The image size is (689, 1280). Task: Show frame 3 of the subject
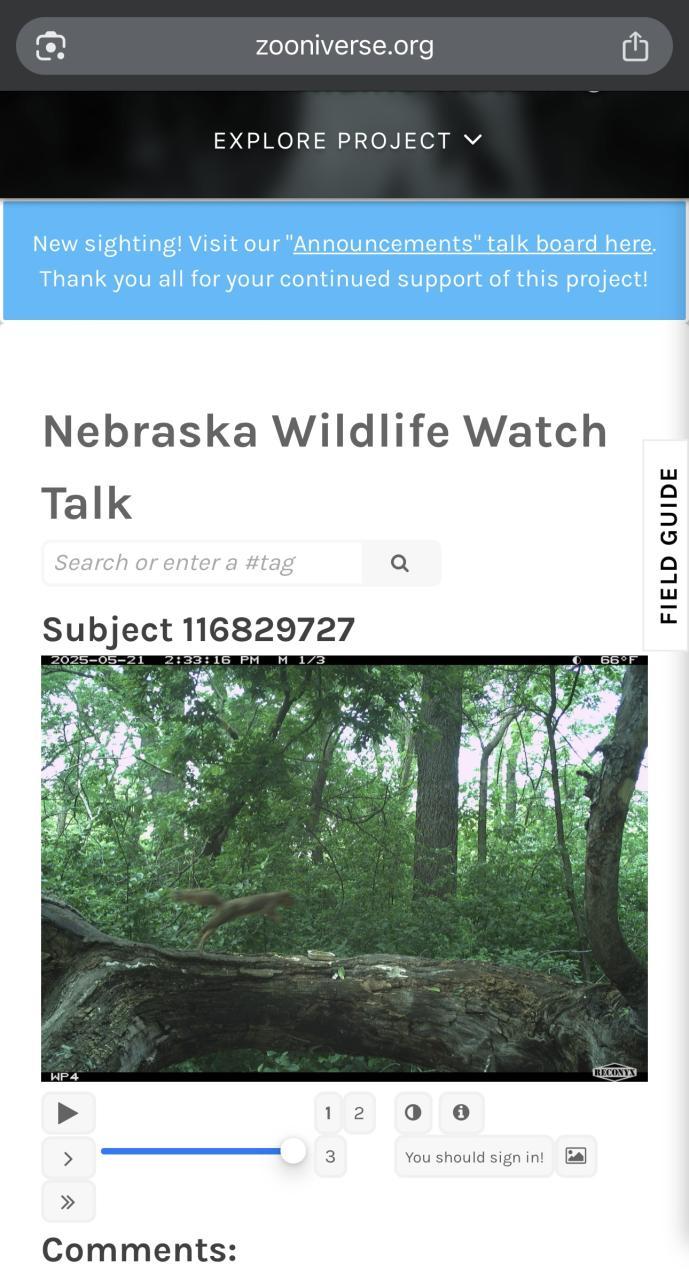coord(330,1157)
